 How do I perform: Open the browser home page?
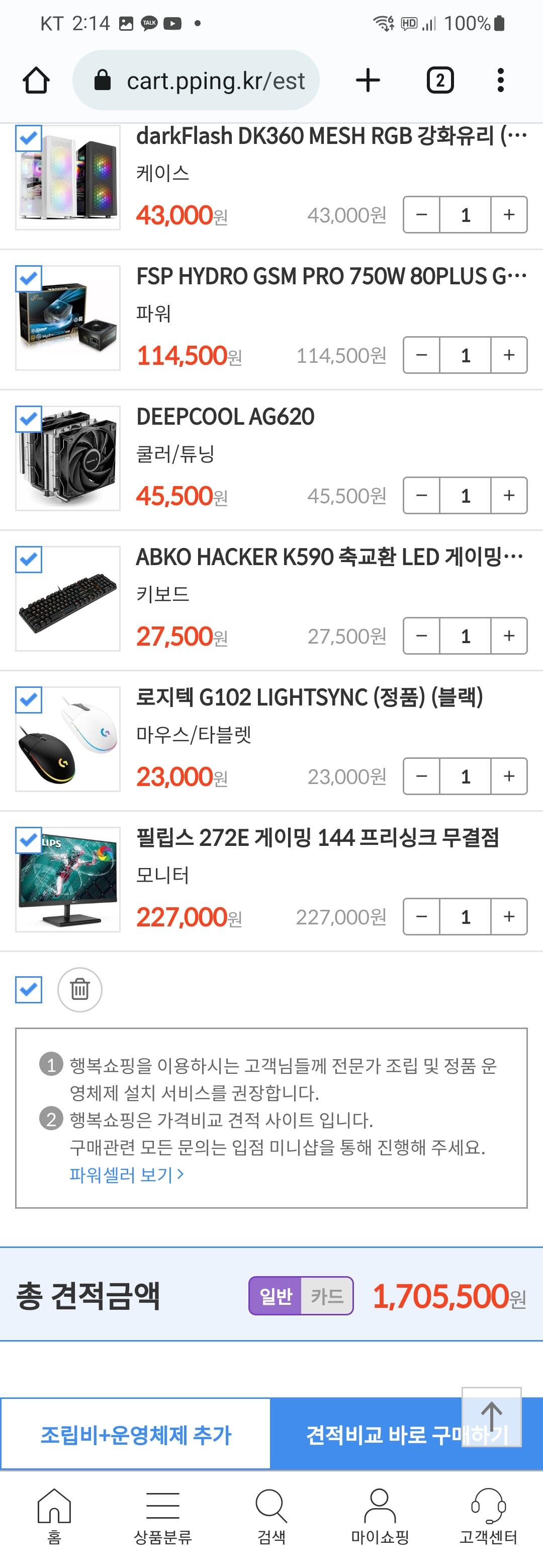click(36, 81)
